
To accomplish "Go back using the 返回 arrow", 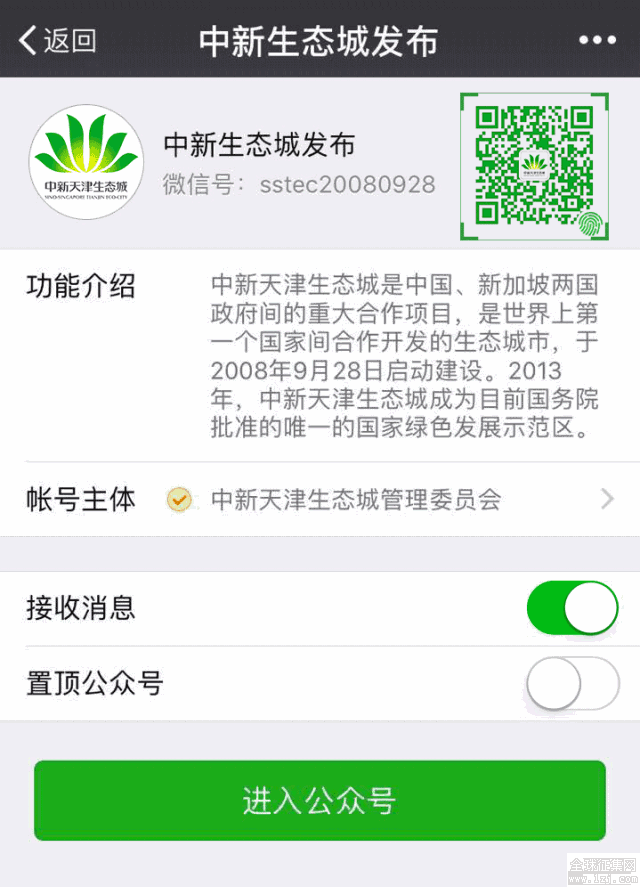I will 57,40.
